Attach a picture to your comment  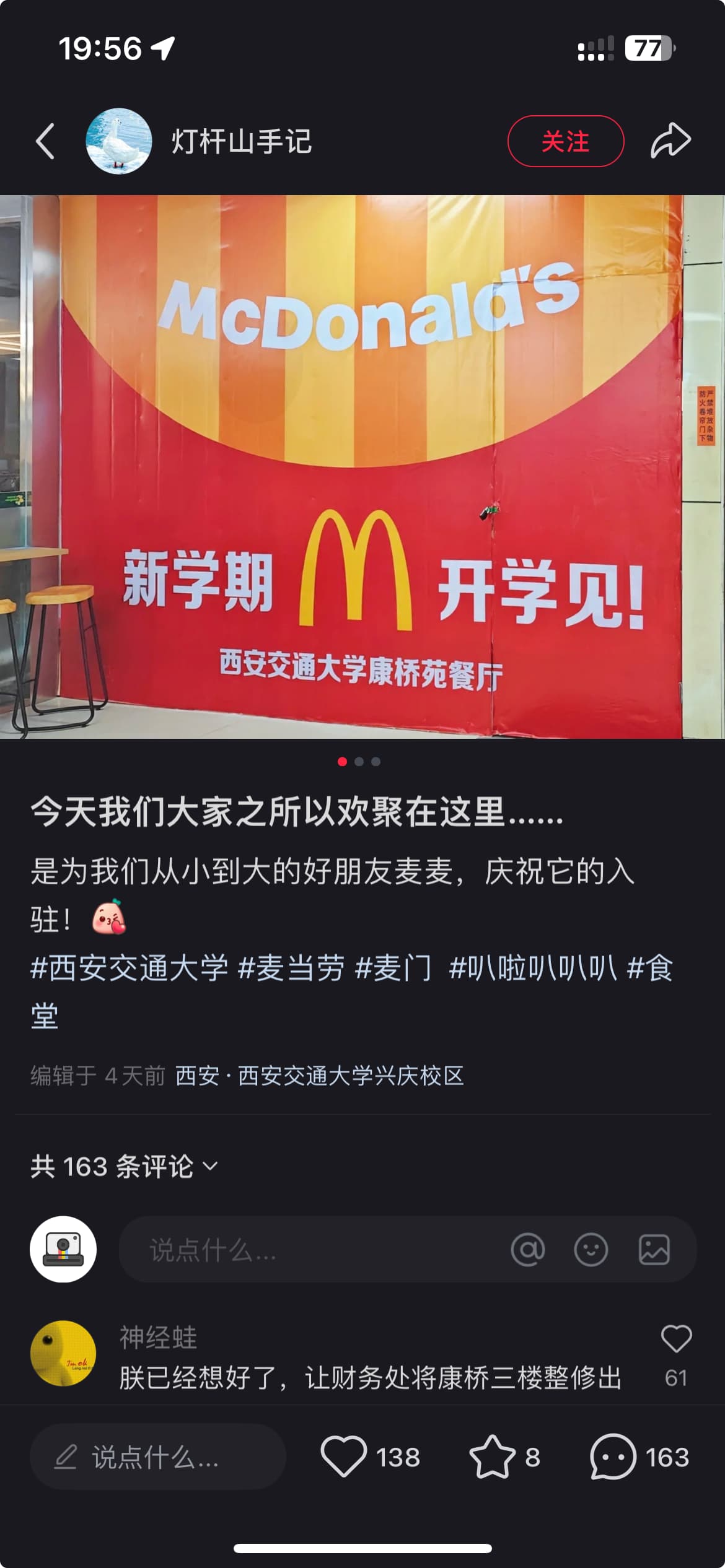pyautogui.click(x=654, y=1250)
